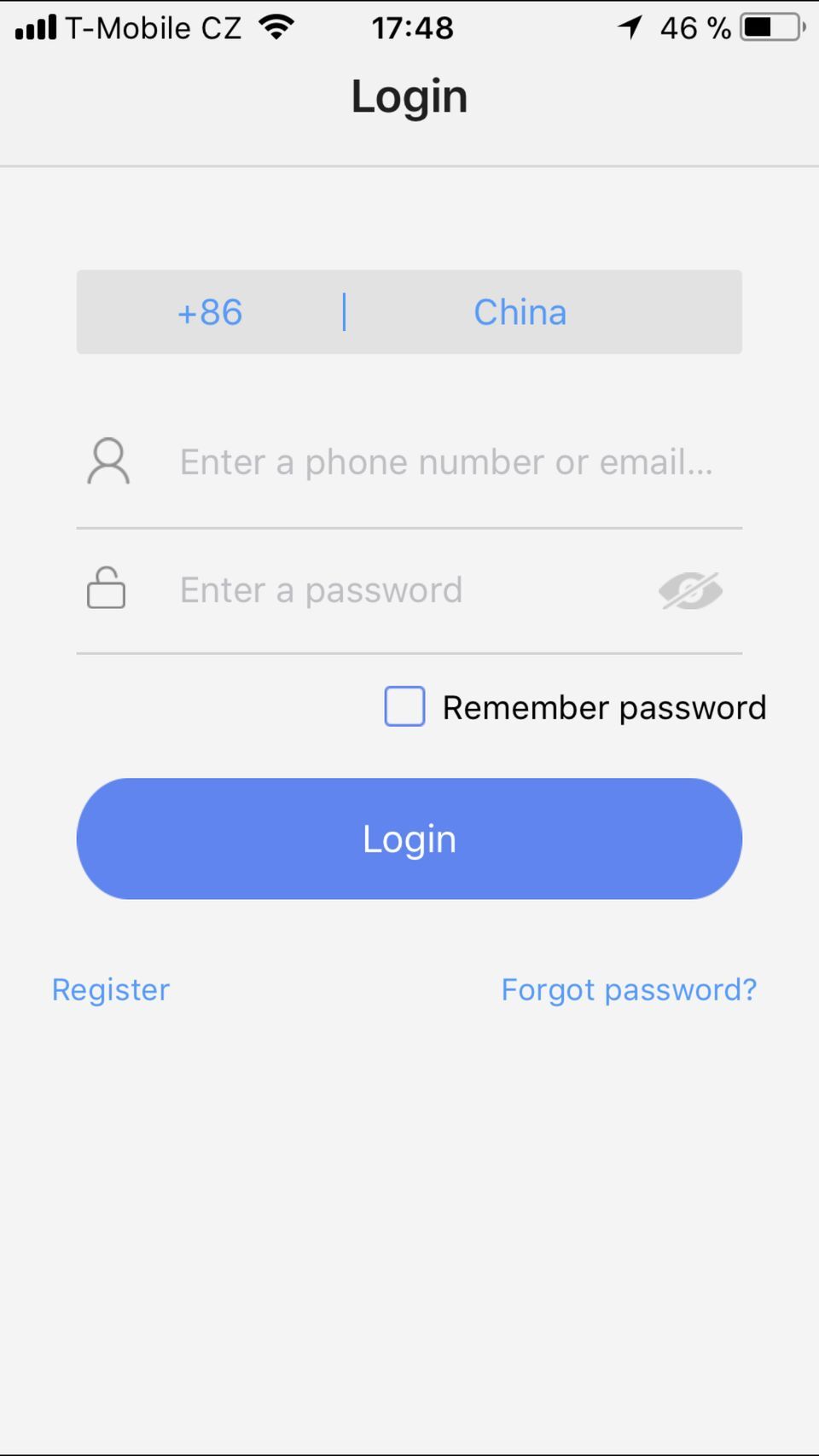Toggle password visibility eye icon
This screenshot has height=1456, width=819.
(690, 590)
